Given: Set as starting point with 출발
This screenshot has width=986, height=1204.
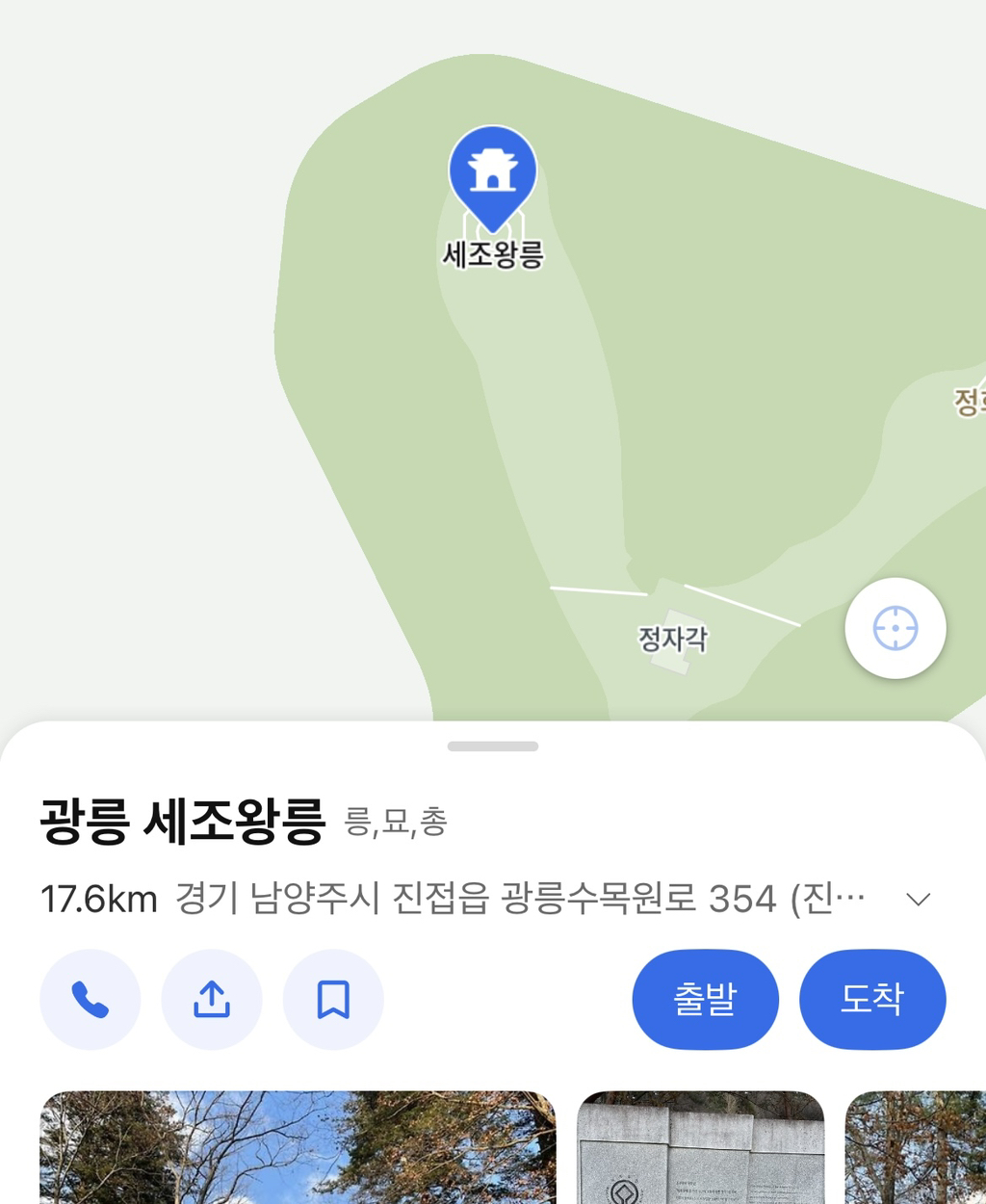Looking at the screenshot, I should (705, 1000).
